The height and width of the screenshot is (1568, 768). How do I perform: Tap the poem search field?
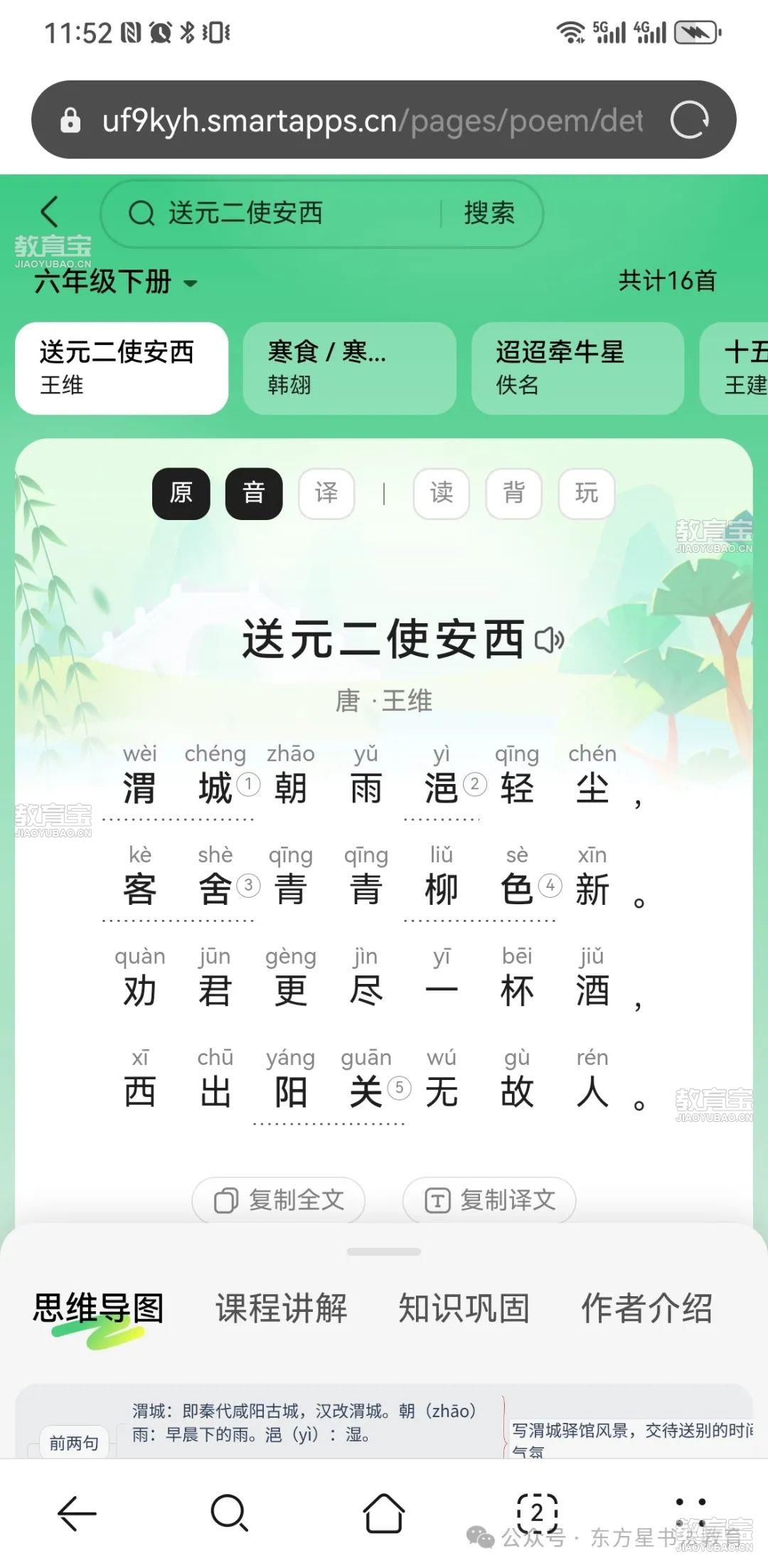(284, 213)
